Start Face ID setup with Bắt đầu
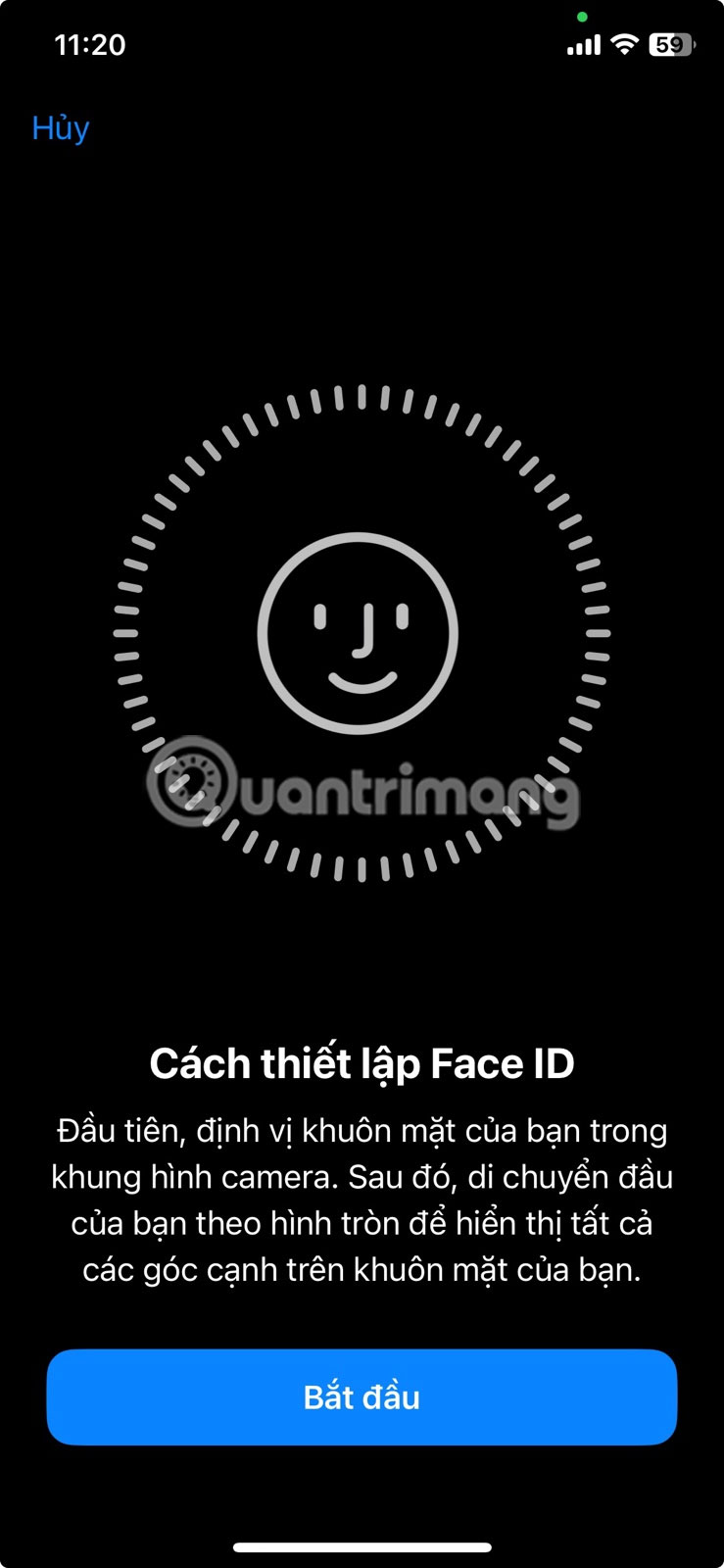Screen dimensions: 724x1568 [362, 1396]
